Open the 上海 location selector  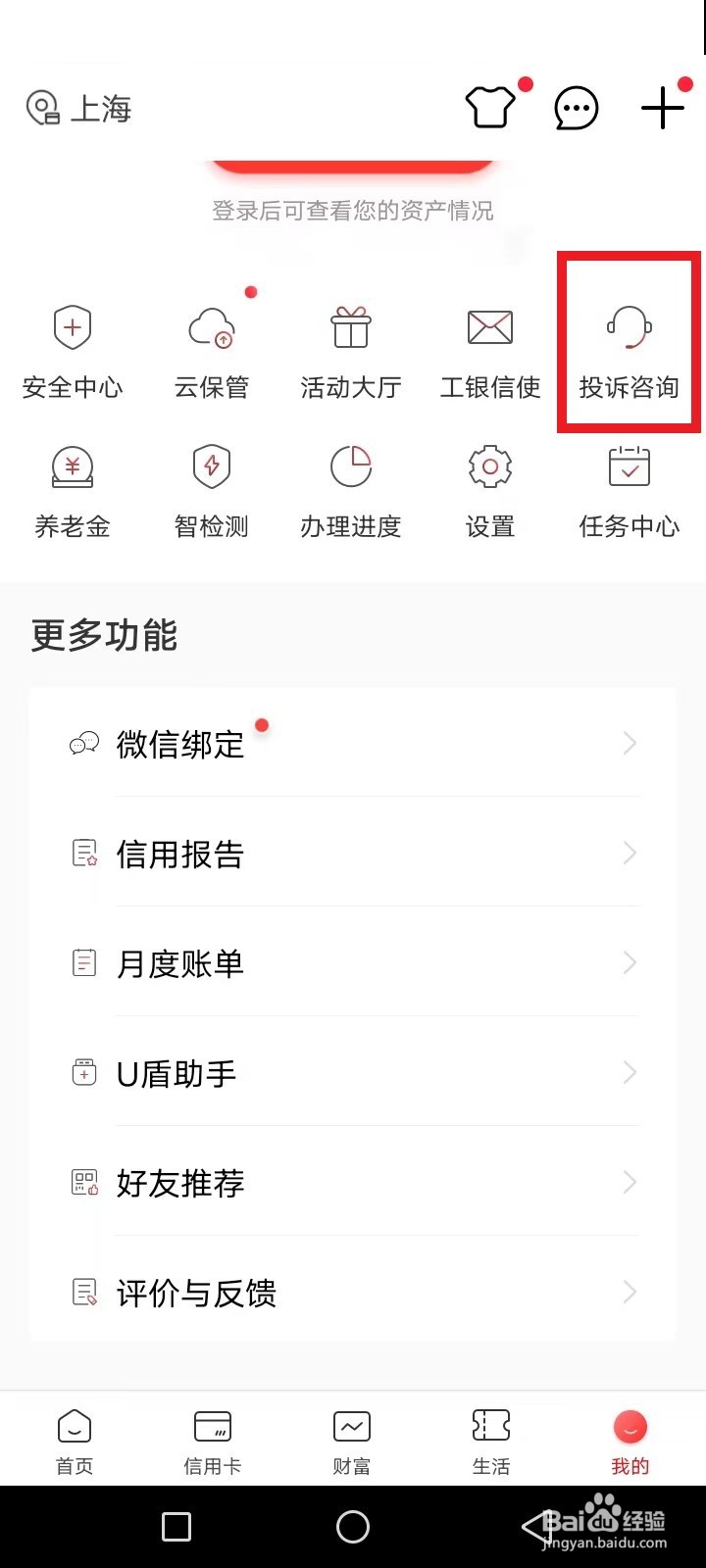78,108
